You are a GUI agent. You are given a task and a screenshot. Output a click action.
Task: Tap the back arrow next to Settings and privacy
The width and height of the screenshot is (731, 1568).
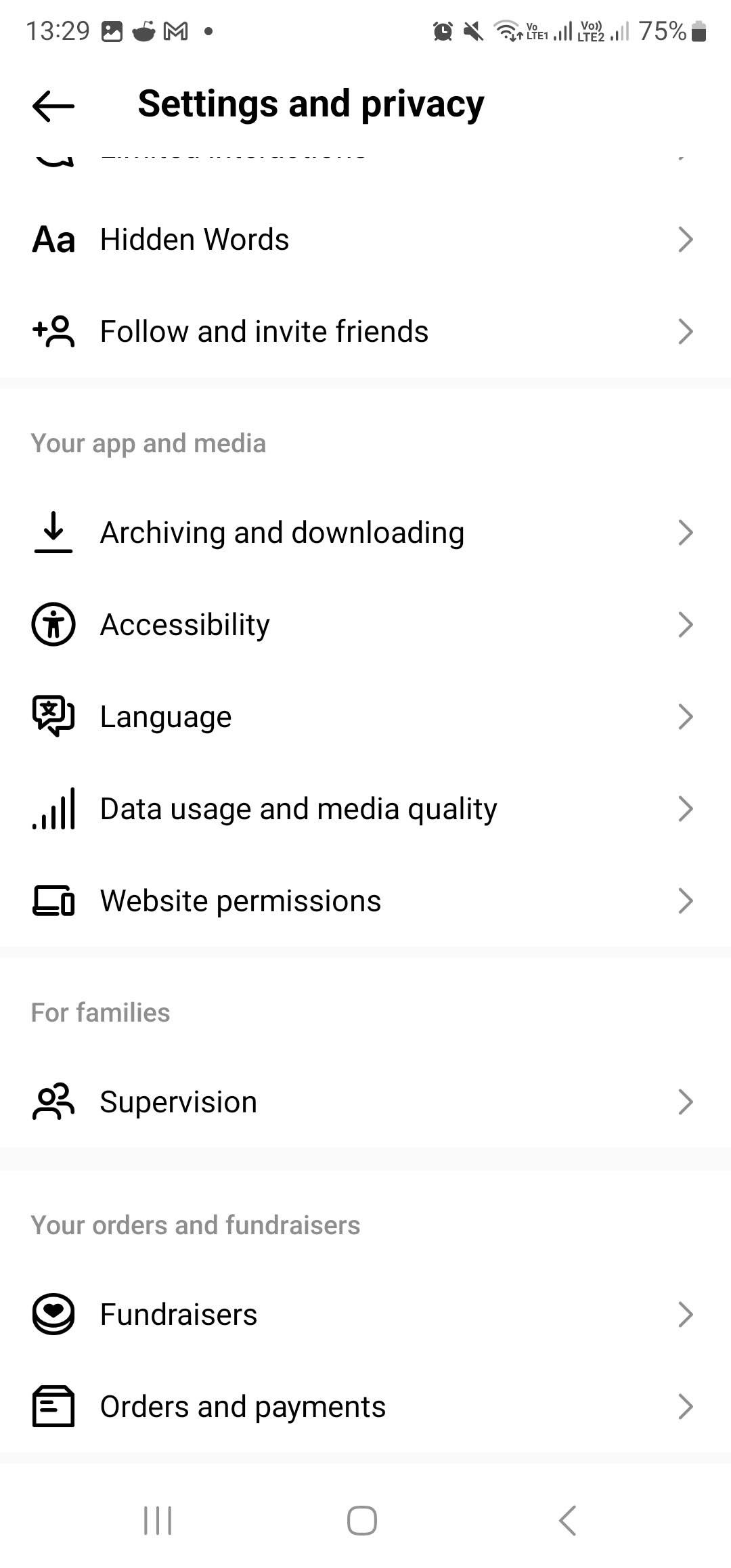pos(52,105)
